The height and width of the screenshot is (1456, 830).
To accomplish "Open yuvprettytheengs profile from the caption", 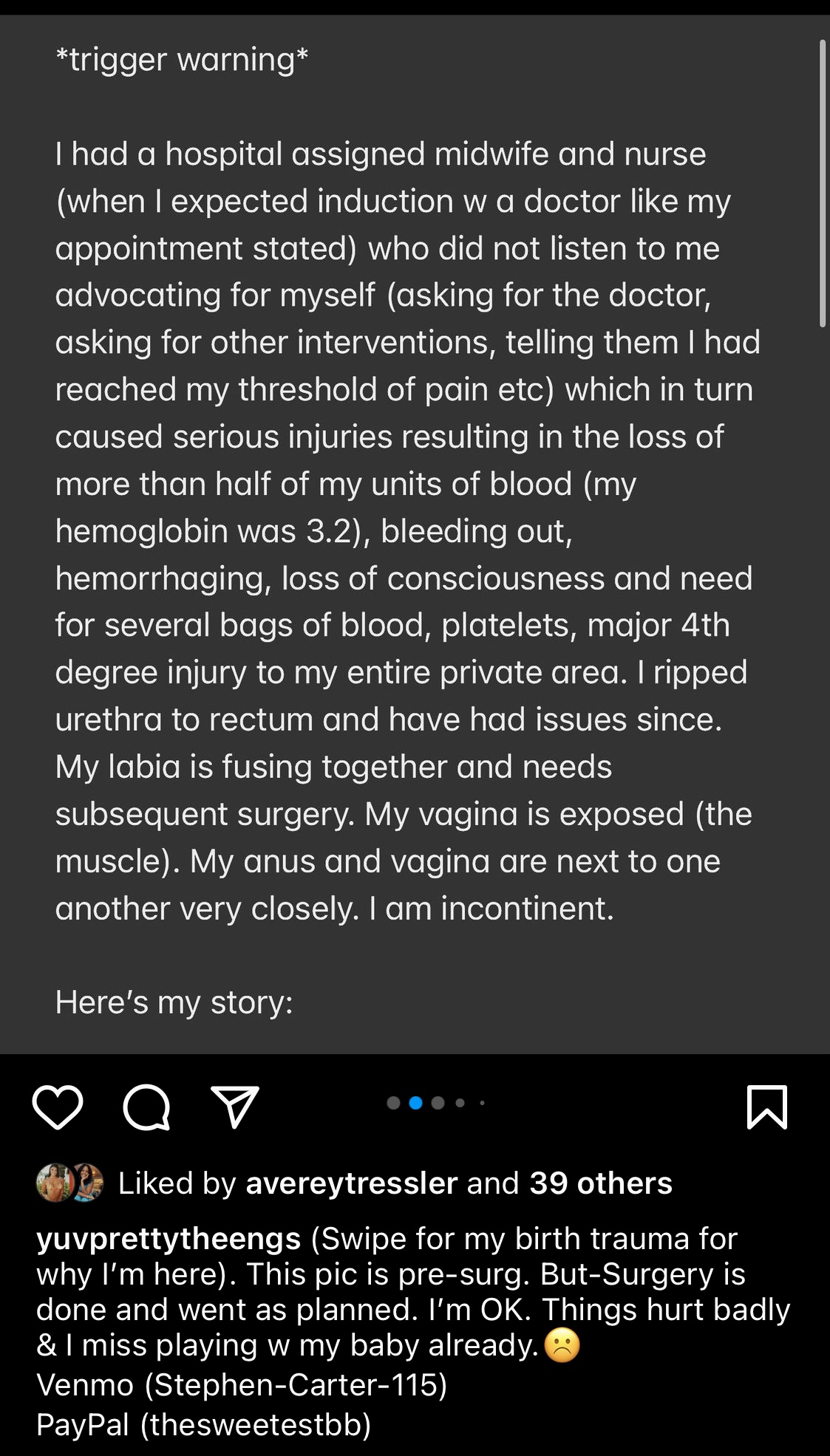I will click(169, 1239).
